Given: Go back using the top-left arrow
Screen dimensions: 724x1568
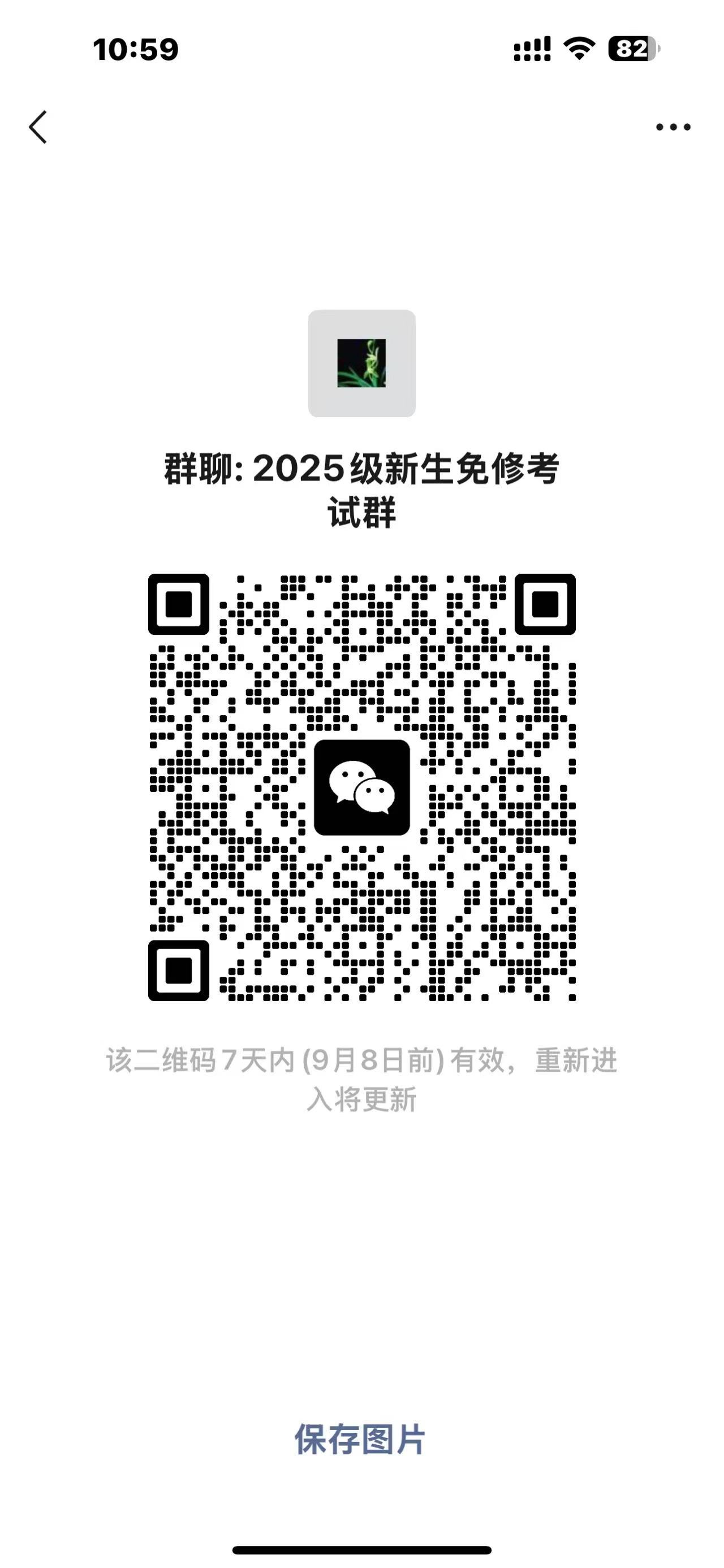Looking at the screenshot, I should tap(38, 127).
